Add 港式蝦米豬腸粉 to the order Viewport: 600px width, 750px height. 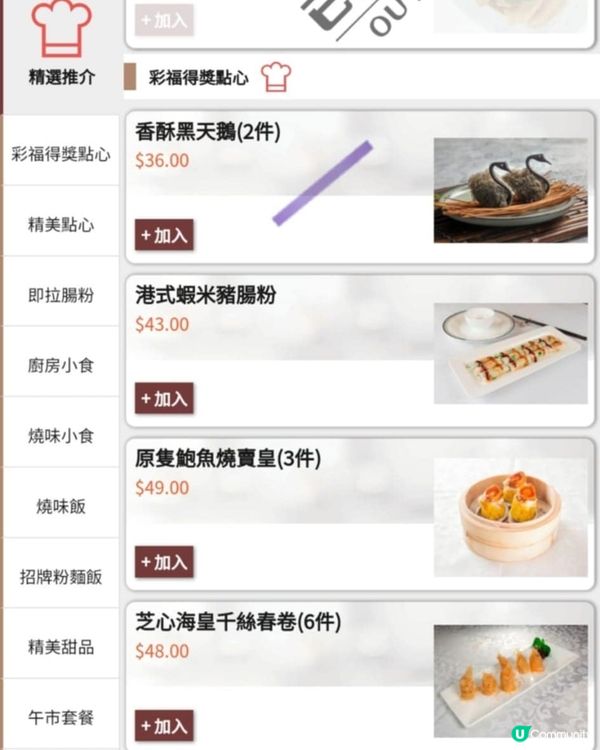[164, 398]
